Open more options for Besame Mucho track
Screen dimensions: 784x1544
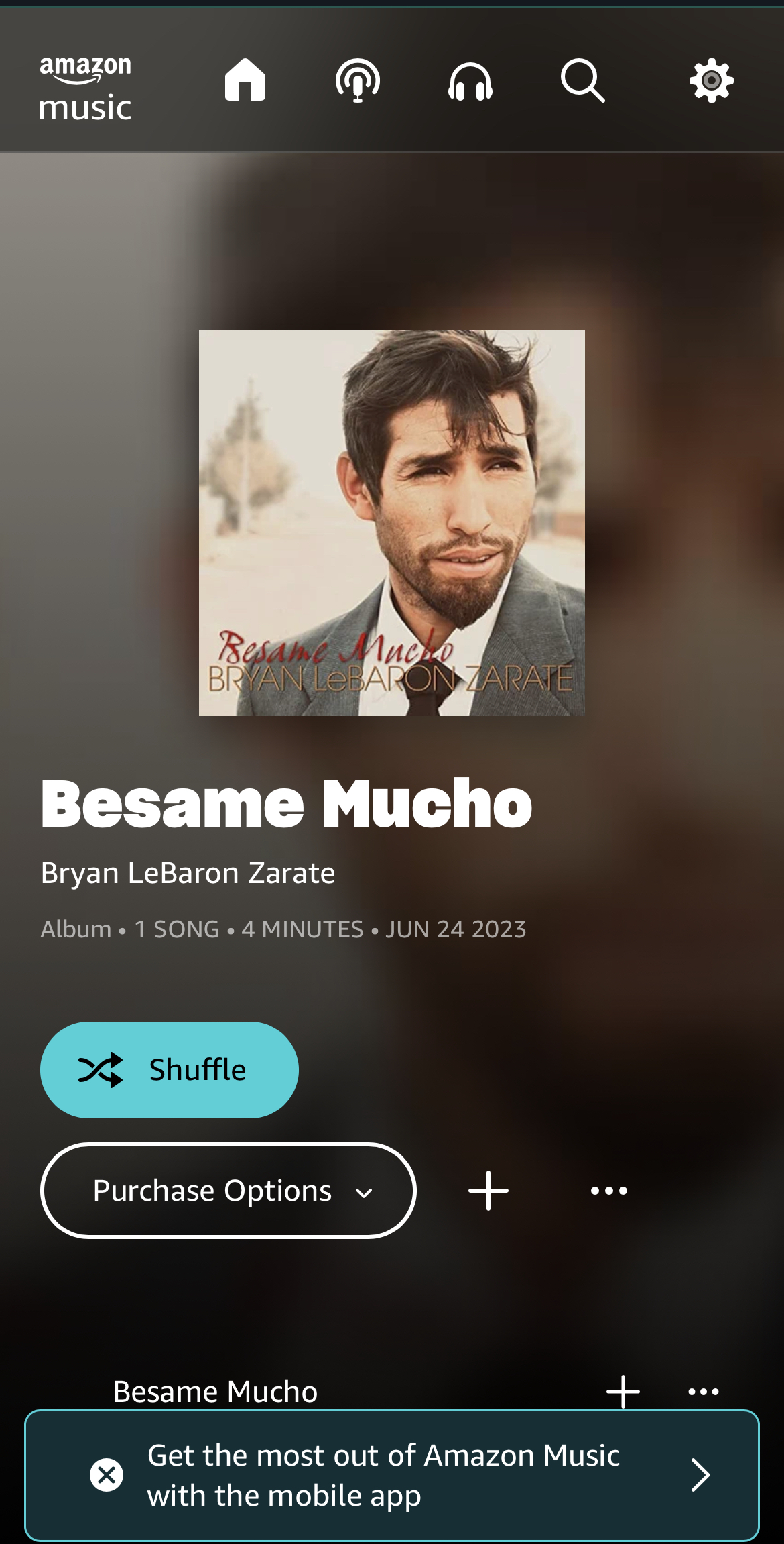click(x=703, y=1392)
